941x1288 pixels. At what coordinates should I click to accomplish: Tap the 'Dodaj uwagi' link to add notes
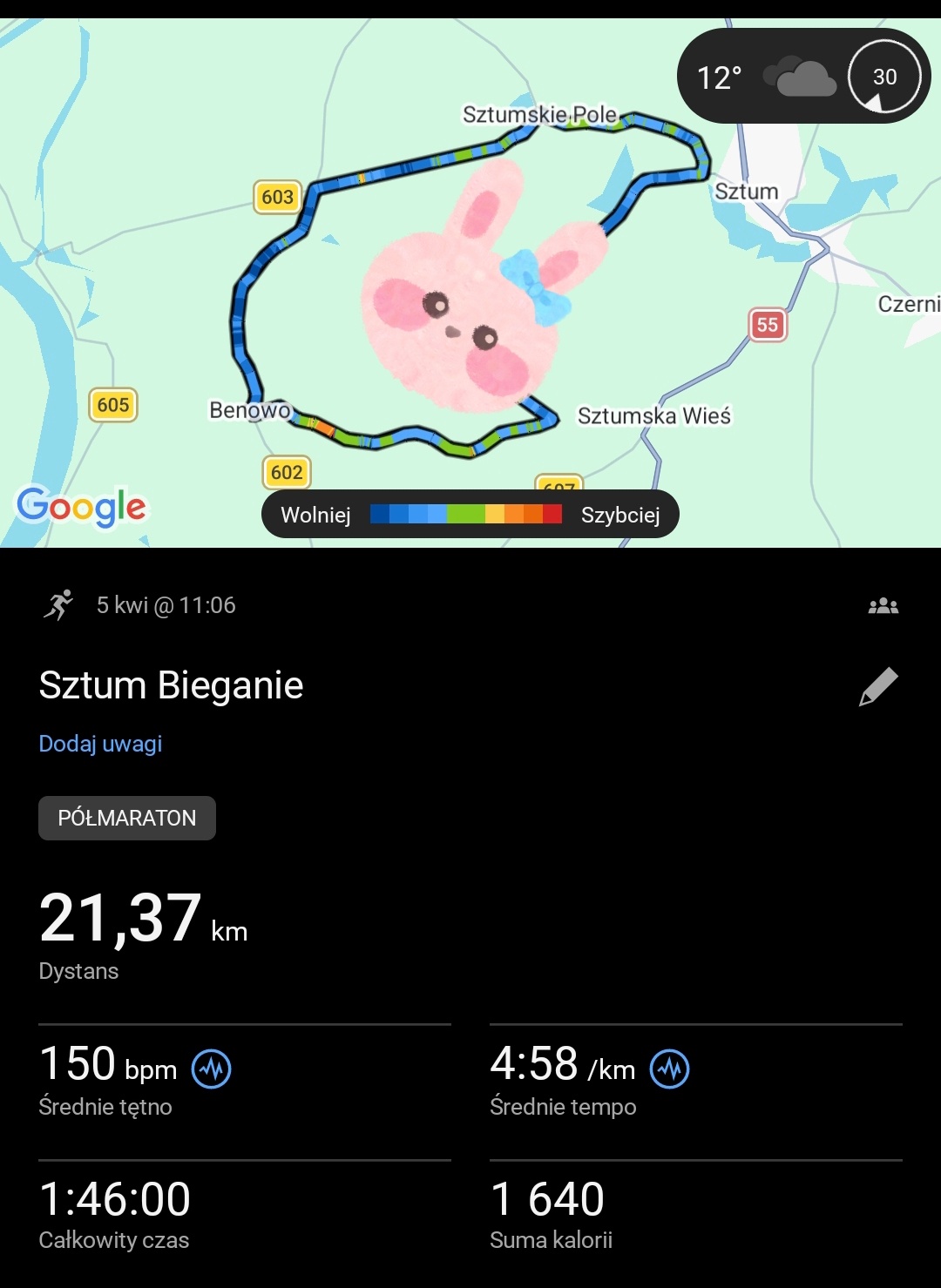[x=100, y=744]
